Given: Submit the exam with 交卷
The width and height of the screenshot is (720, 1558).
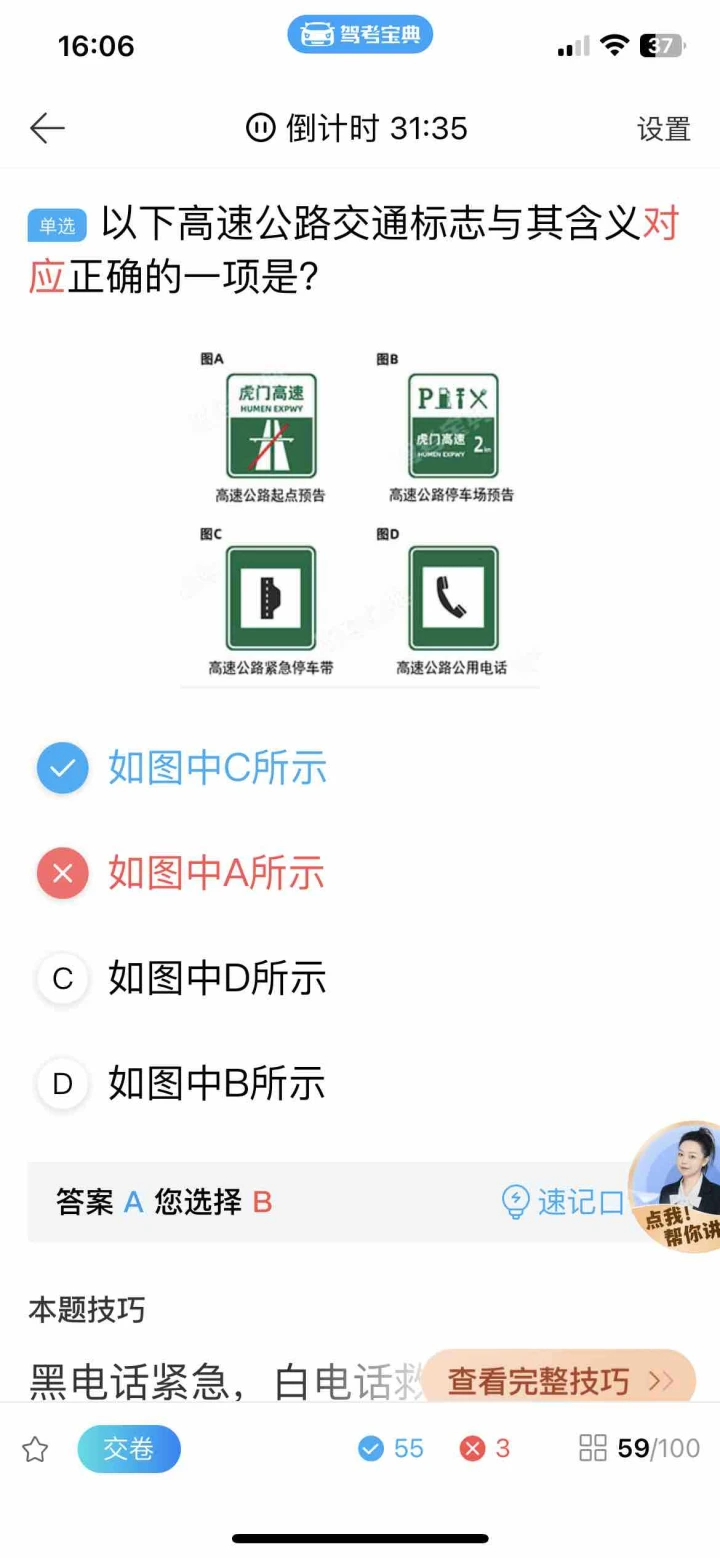Looking at the screenshot, I should click(x=129, y=1449).
